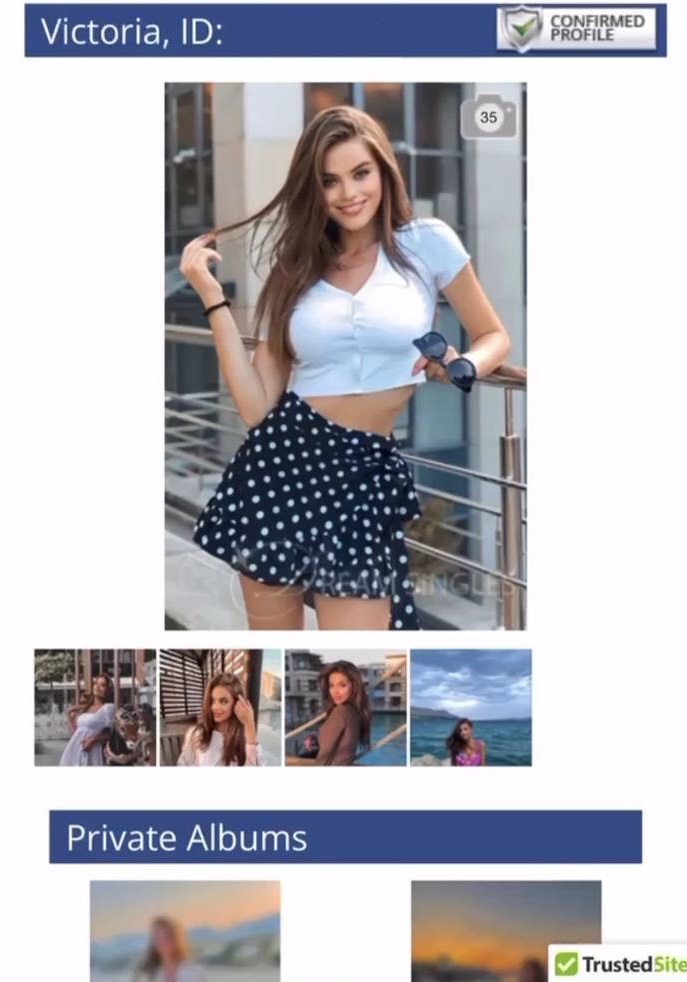
Task: Open the 35-photo gallery camera icon
Action: tap(488, 117)
